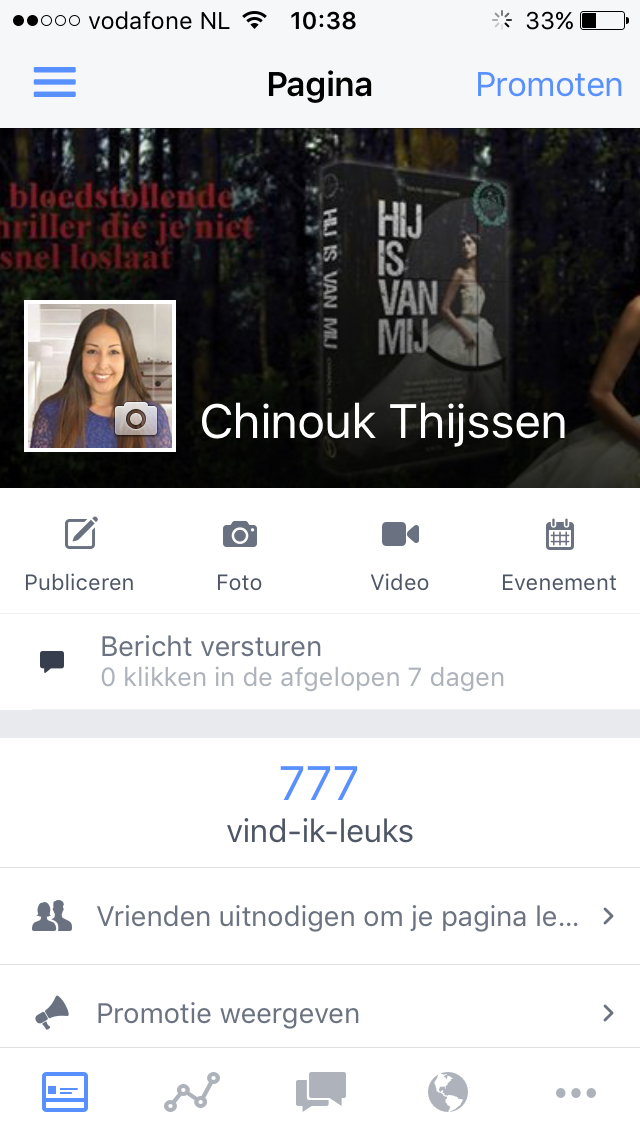Viewport: 640px width, 1136px height.
Task: Select the page feed tab
Action: 65,1092
